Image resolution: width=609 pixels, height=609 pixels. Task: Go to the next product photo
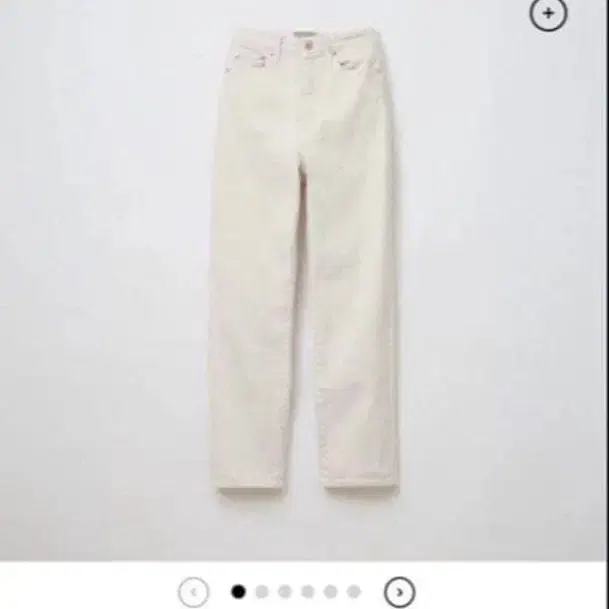pos(399,592)
